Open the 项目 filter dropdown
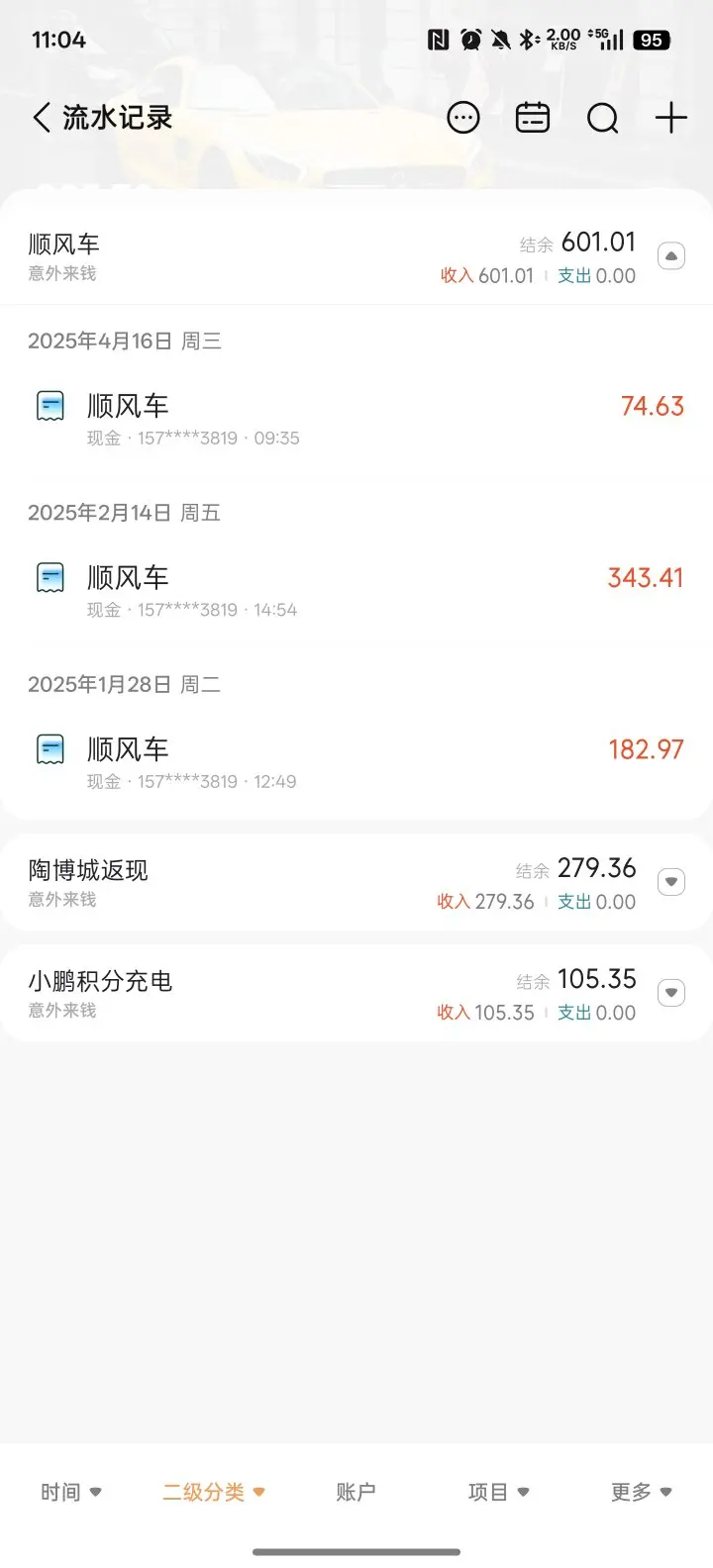The width and height of the screenshot is (713, 1568). (498, 1492)
